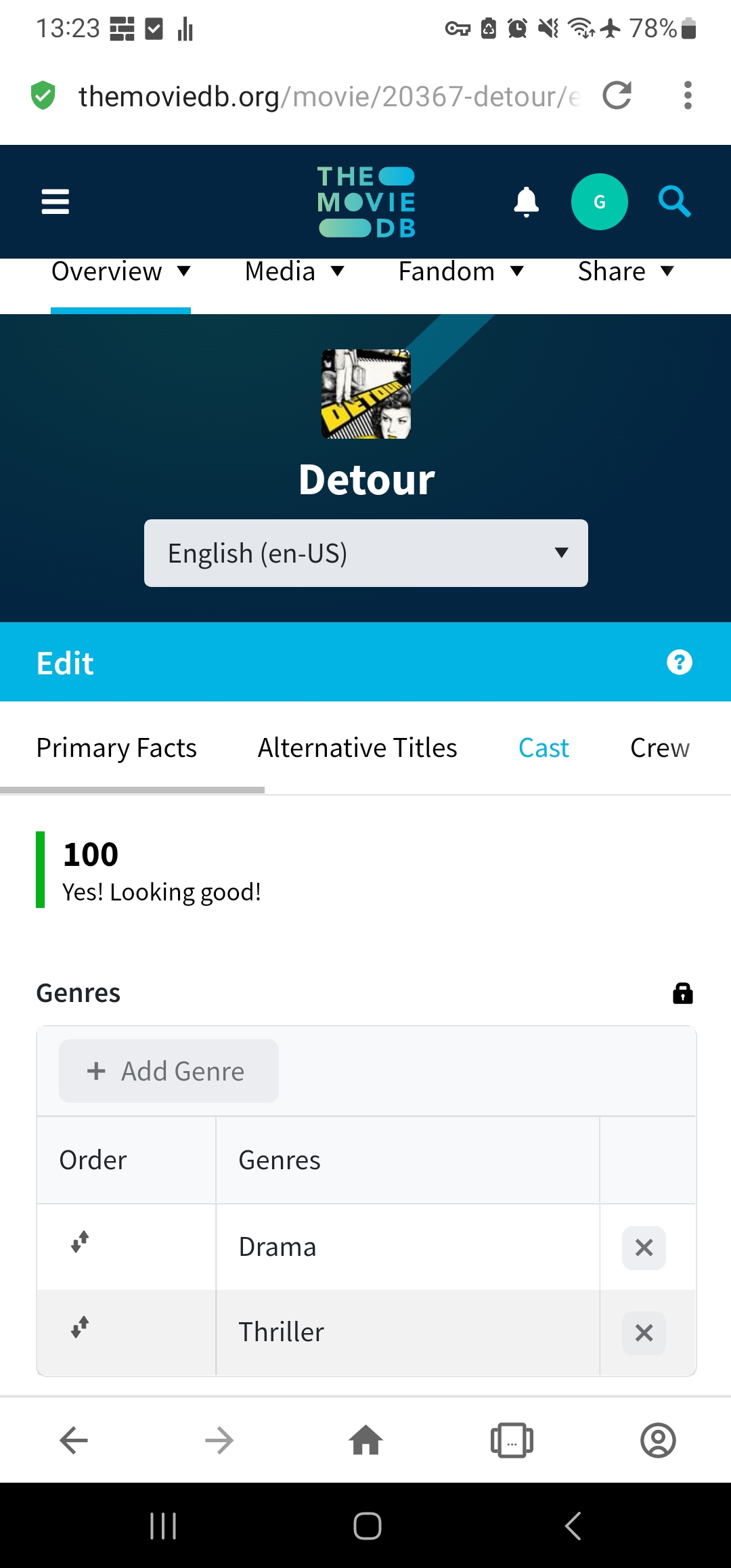Switch to the Crew tab
This screenshot has width=731, height=1568.
[659, 748]
